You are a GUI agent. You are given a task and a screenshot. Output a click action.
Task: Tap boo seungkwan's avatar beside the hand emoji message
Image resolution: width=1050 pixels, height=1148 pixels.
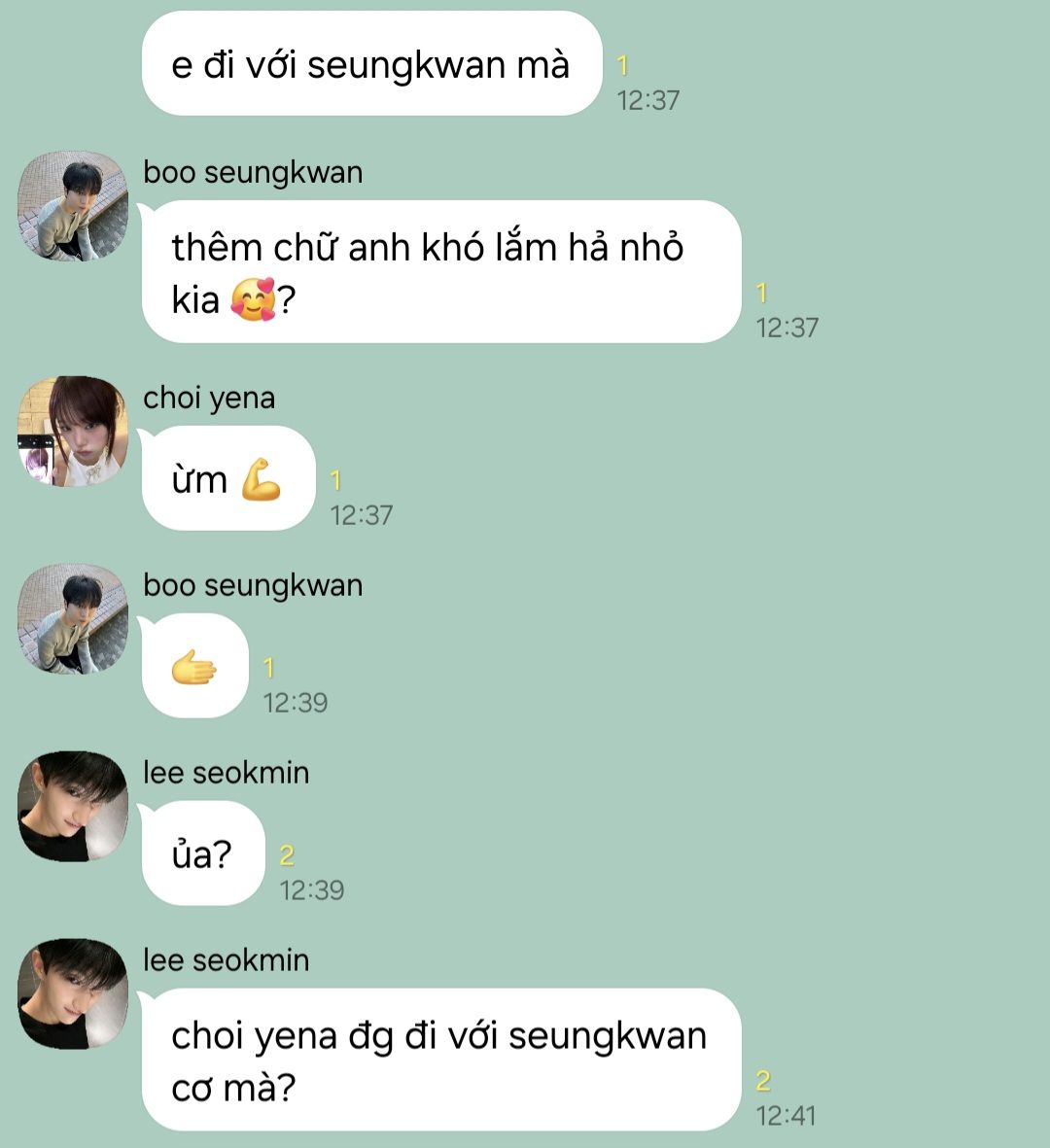73,619
